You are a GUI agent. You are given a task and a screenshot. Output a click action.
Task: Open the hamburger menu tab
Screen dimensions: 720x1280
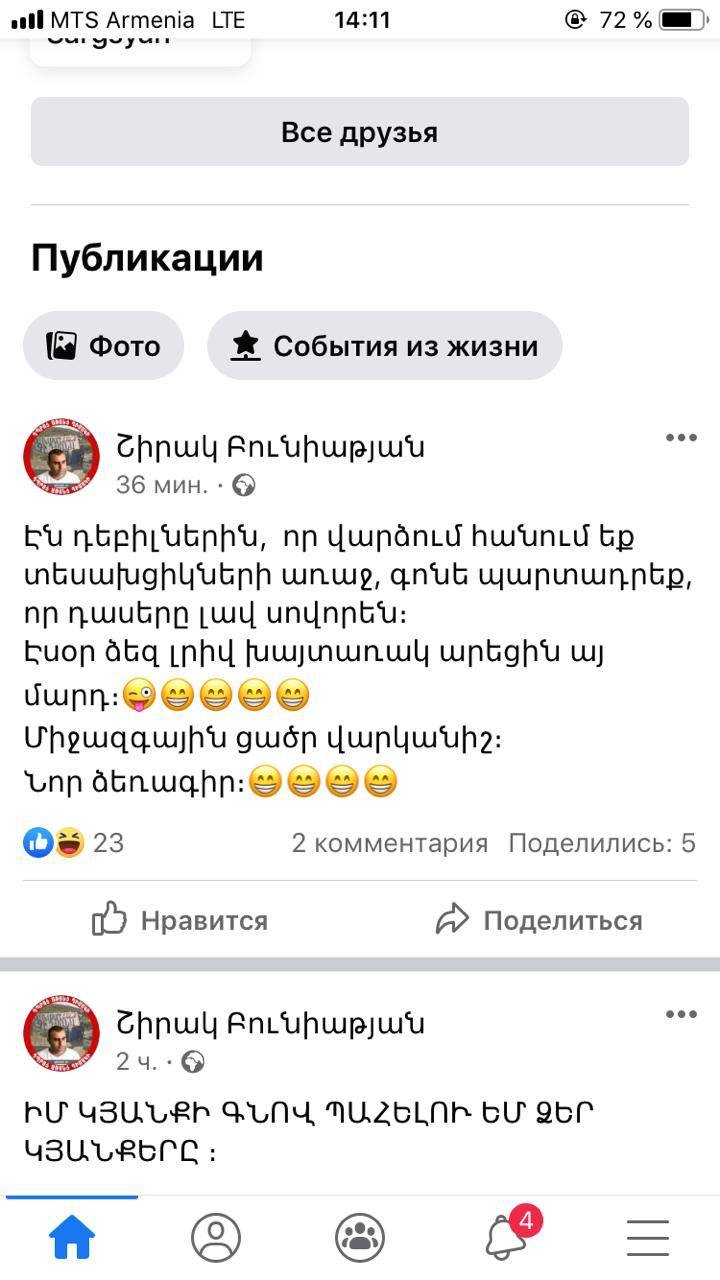tap(648, 1238)
